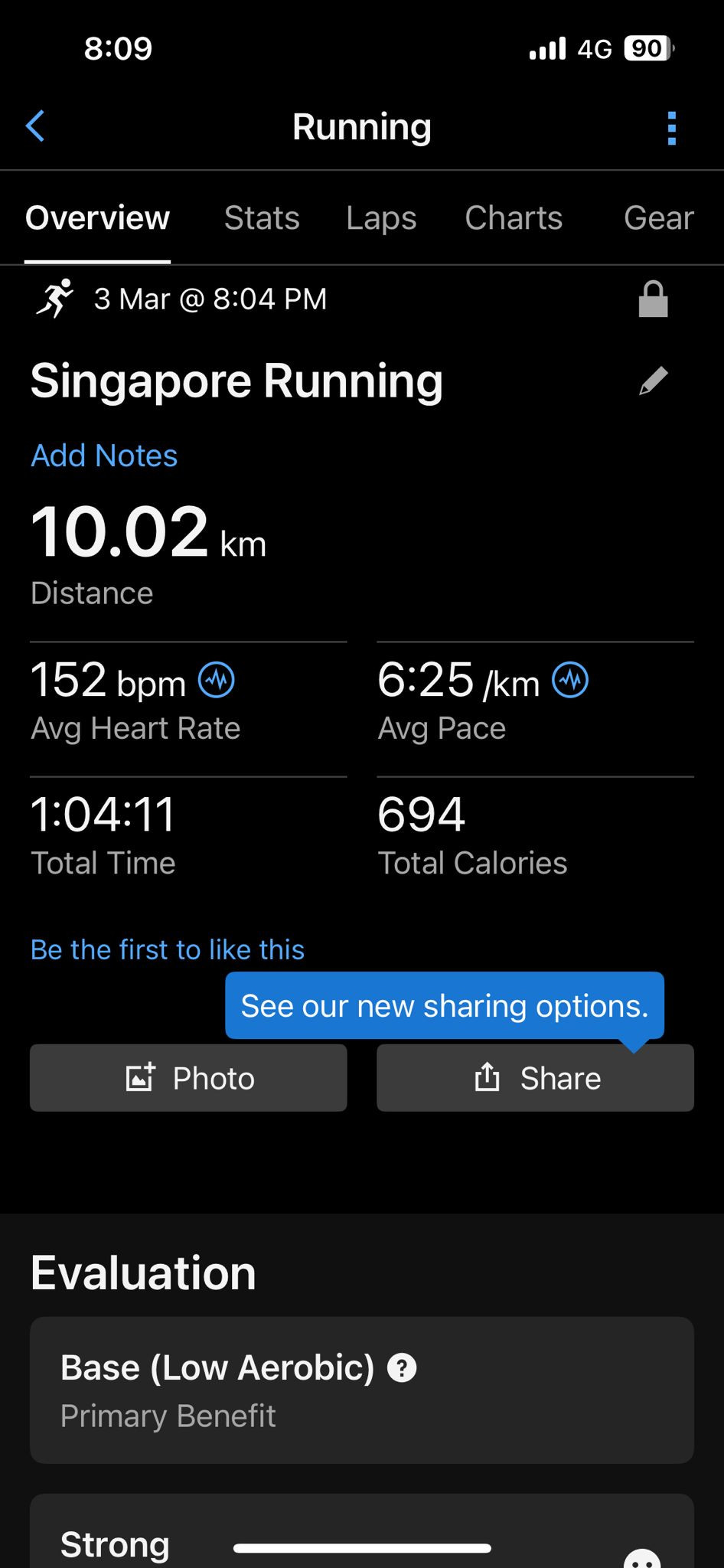The image size is (724, 1568).
Task: Open the Charts tab
Action: click(x=514, y=218)
